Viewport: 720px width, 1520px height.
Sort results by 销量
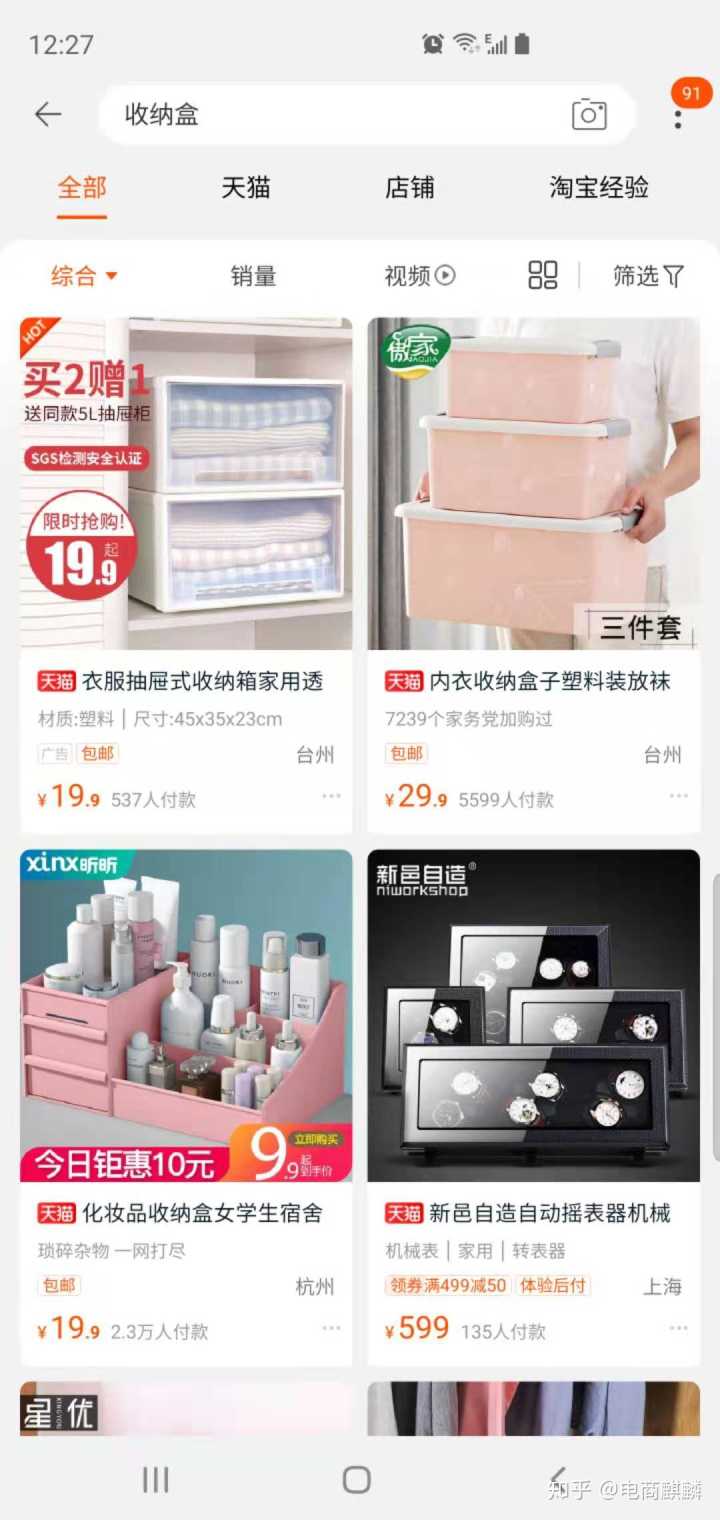click(x=253, y=276)
